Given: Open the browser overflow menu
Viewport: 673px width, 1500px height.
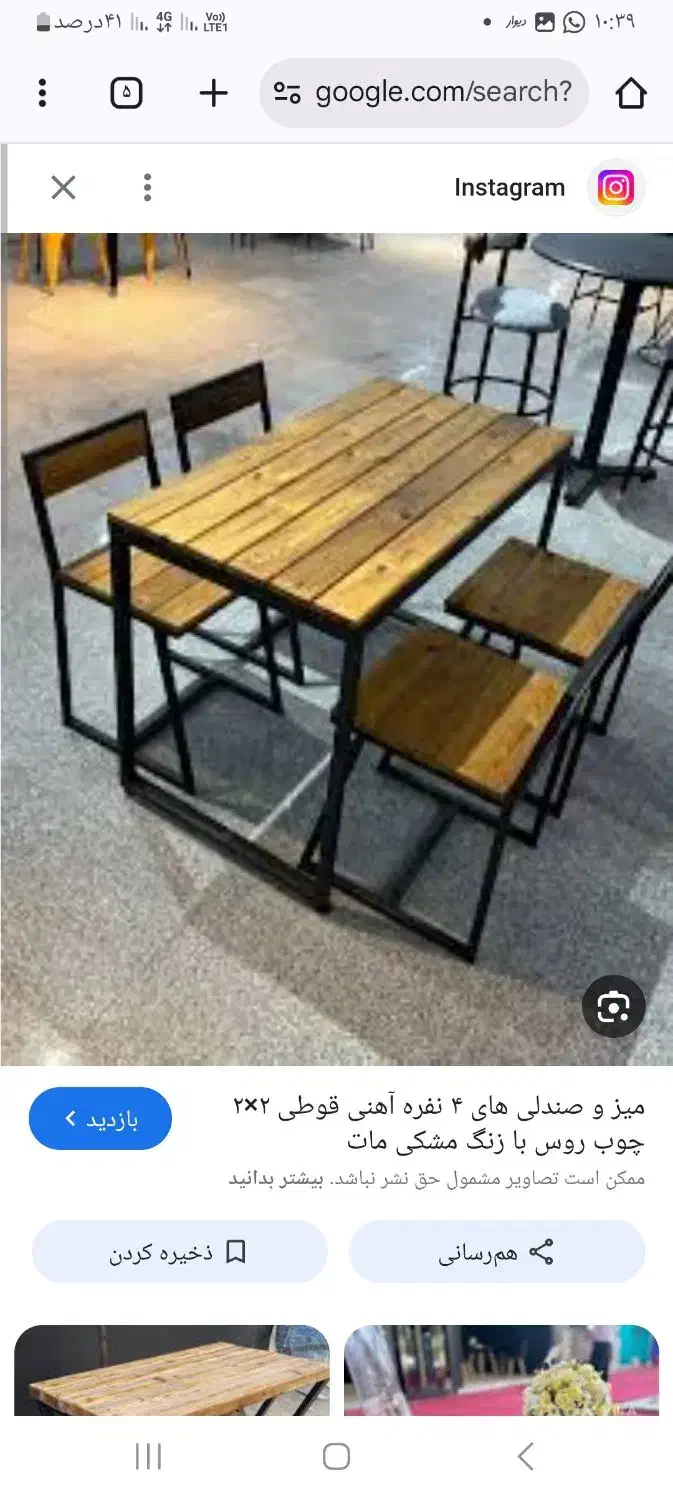Looking at the screenshot, I should (x=42, y=93).
